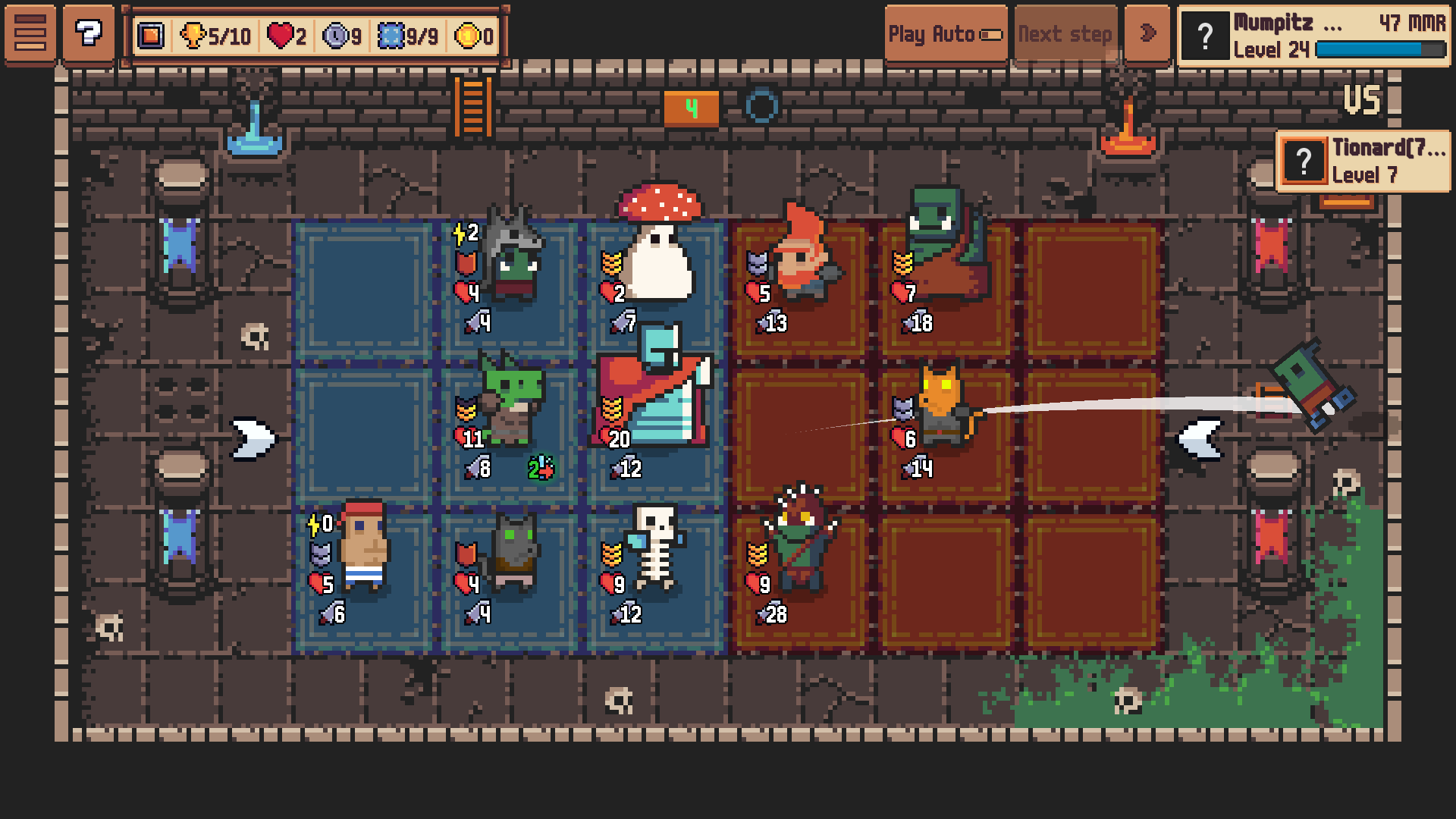Inspect the red-bearded dwarf enemy unit
The image size is (1456, 819).
click(x=804, y=254)
